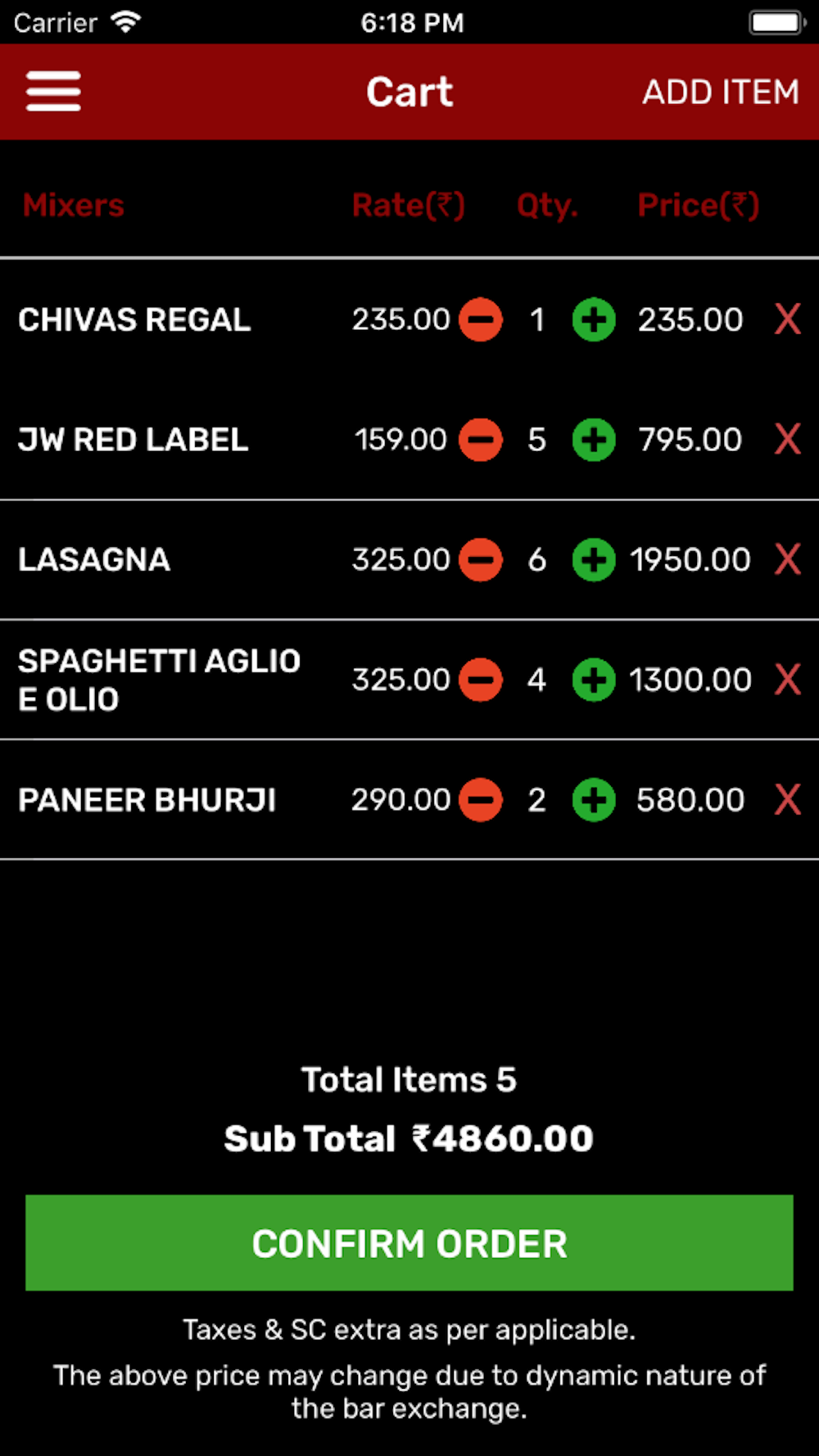Increase JW Red Label quantity

click(x=594, y=440)
